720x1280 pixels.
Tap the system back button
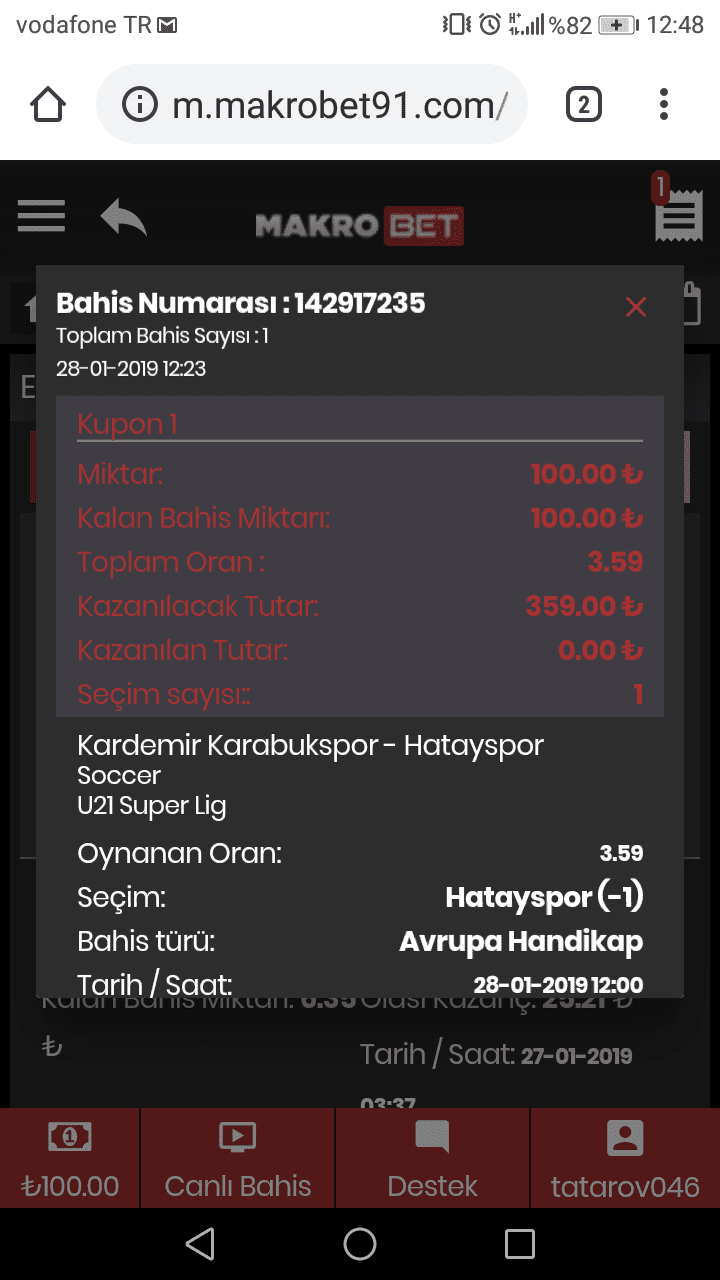point(200,1244)
